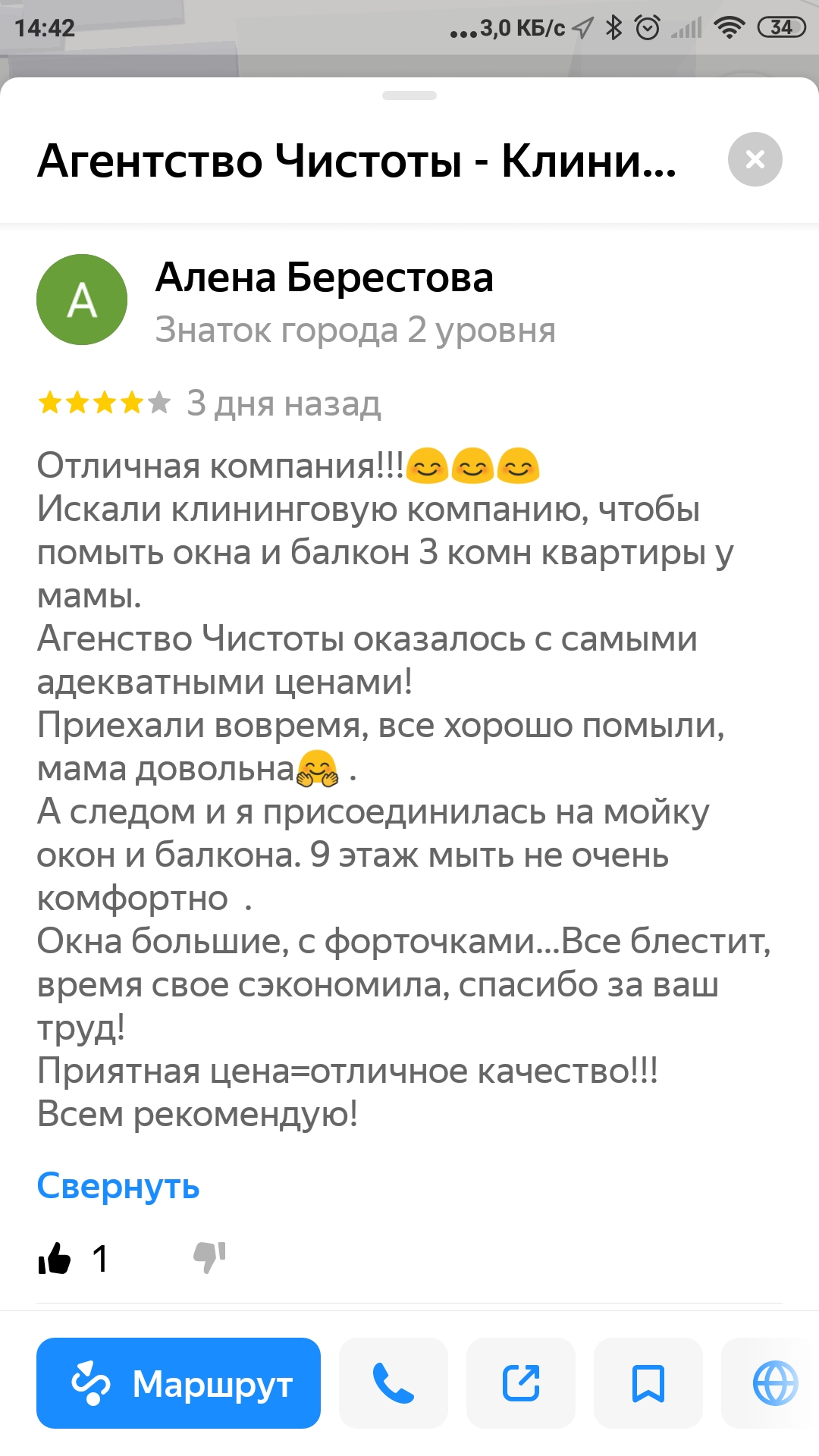Bookmark Агентство Чистоты
The width and height of the screenshot is (819, 1456).
[x=648, y=1383]
